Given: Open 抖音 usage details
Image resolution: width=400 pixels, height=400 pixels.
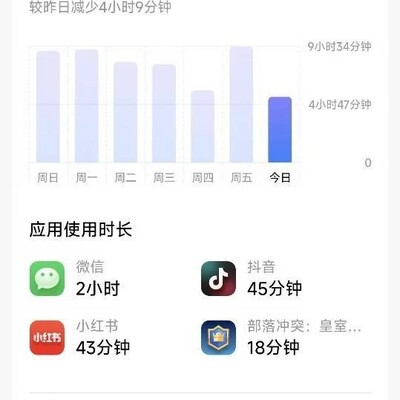Looking at the screenshot, I should 252,279.
